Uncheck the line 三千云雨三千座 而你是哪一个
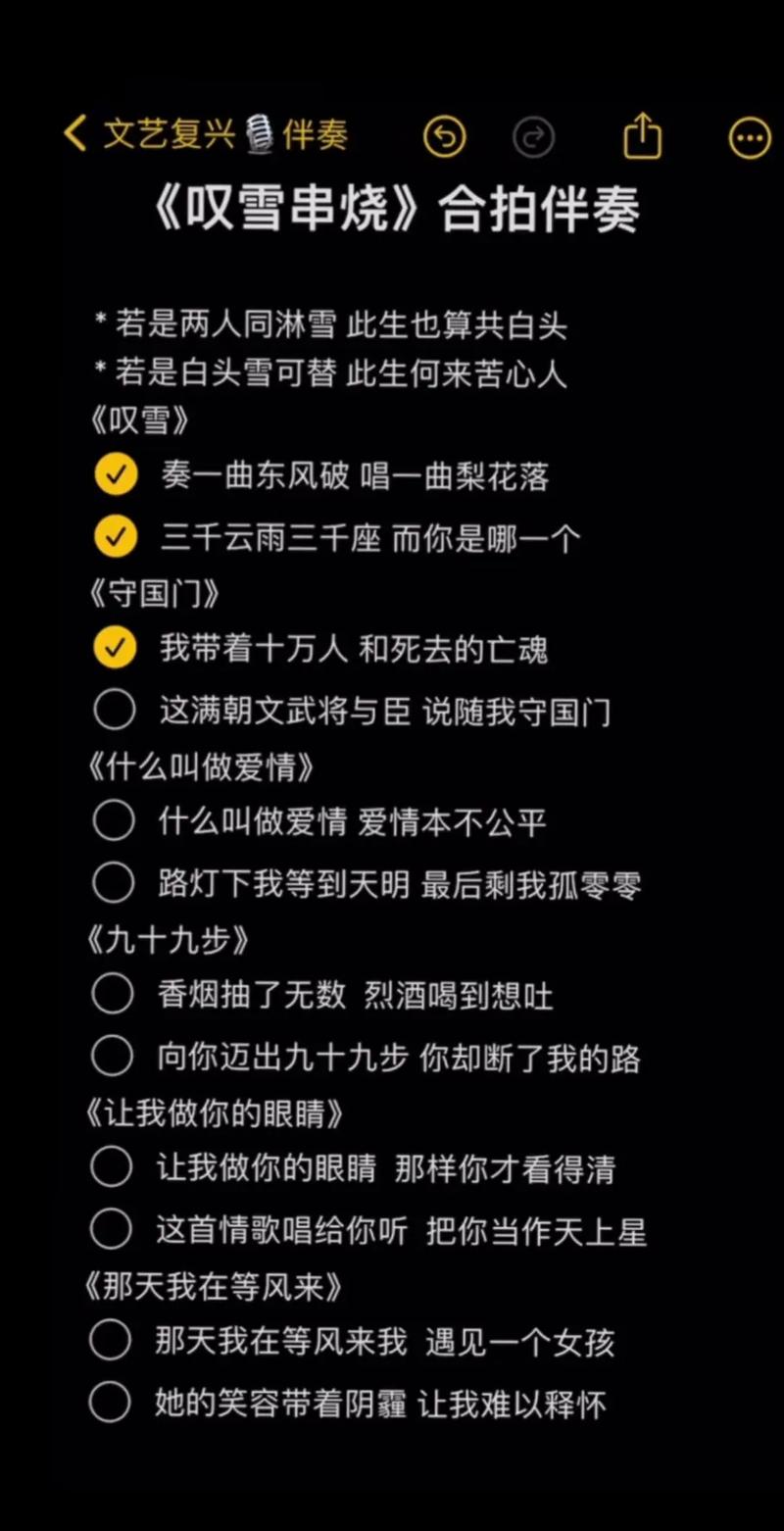The width and height of the screenshot is (784, 1531). 115,536
